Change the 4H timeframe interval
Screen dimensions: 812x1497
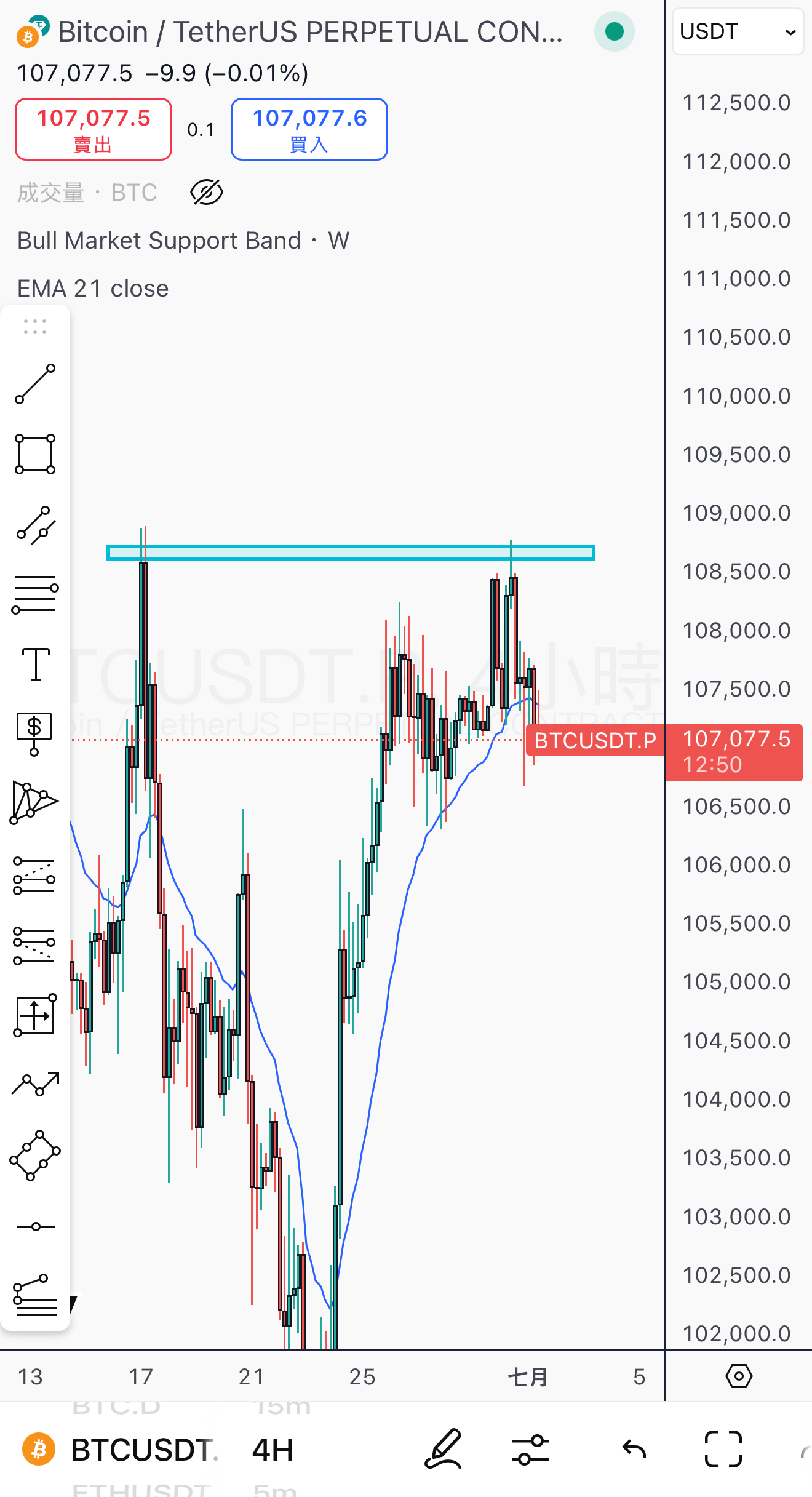click(x=273, y=1450)
